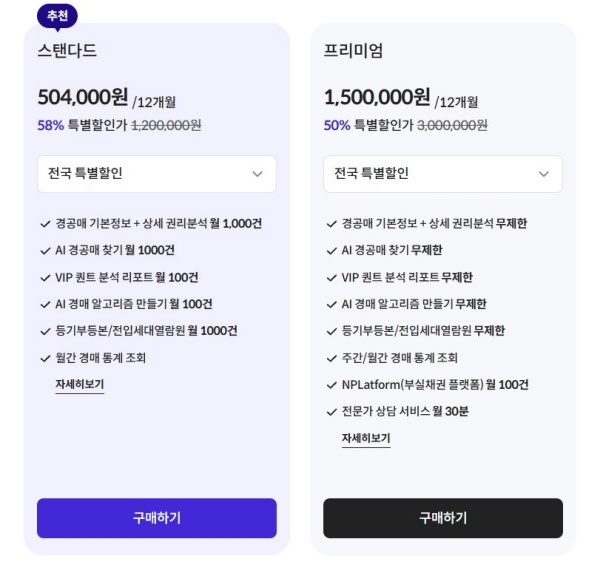Tap 자세히보기 in the 프리미엄 plan
This screenshot has height=566, width=600.
pos(366,438)
